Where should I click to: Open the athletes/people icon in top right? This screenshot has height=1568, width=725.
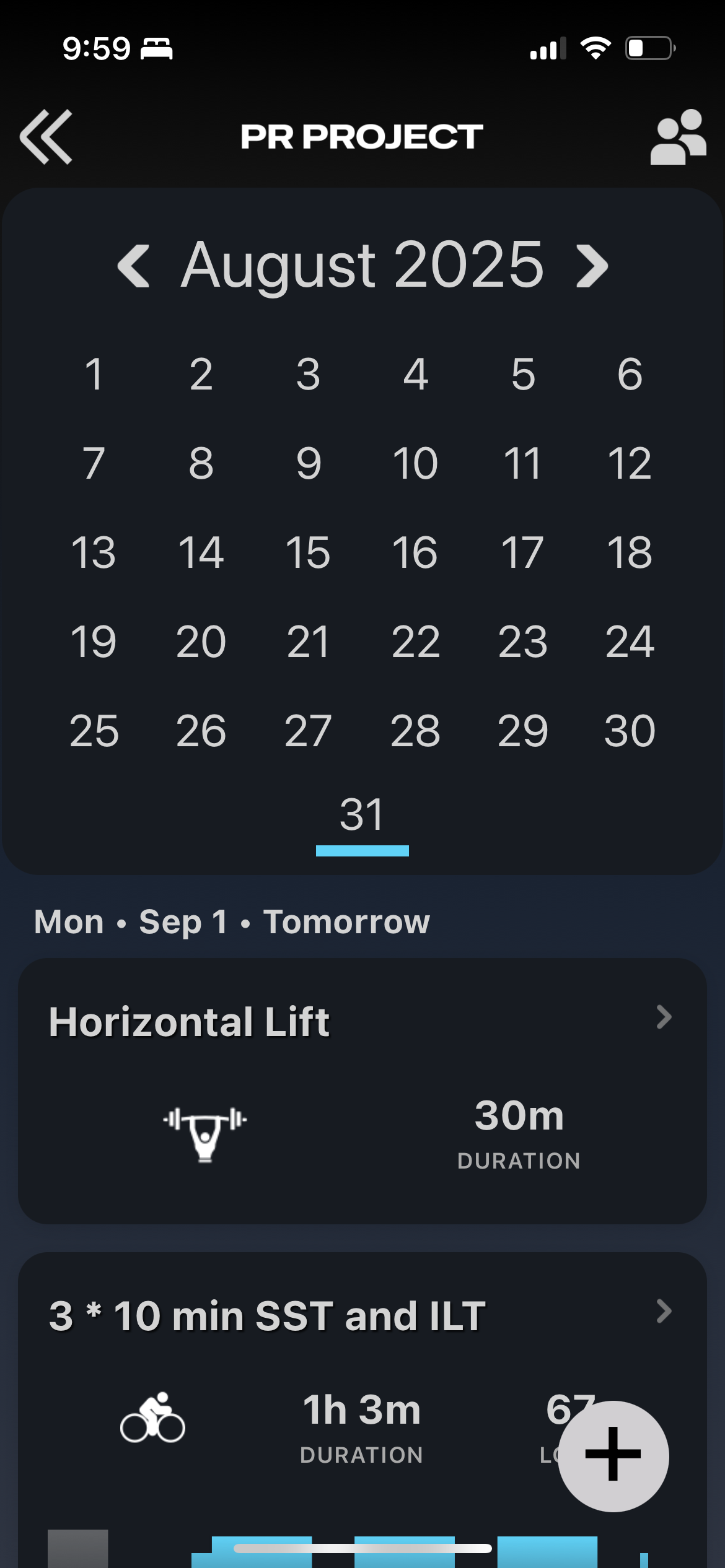pyautogui.click(x=679, y=137)
